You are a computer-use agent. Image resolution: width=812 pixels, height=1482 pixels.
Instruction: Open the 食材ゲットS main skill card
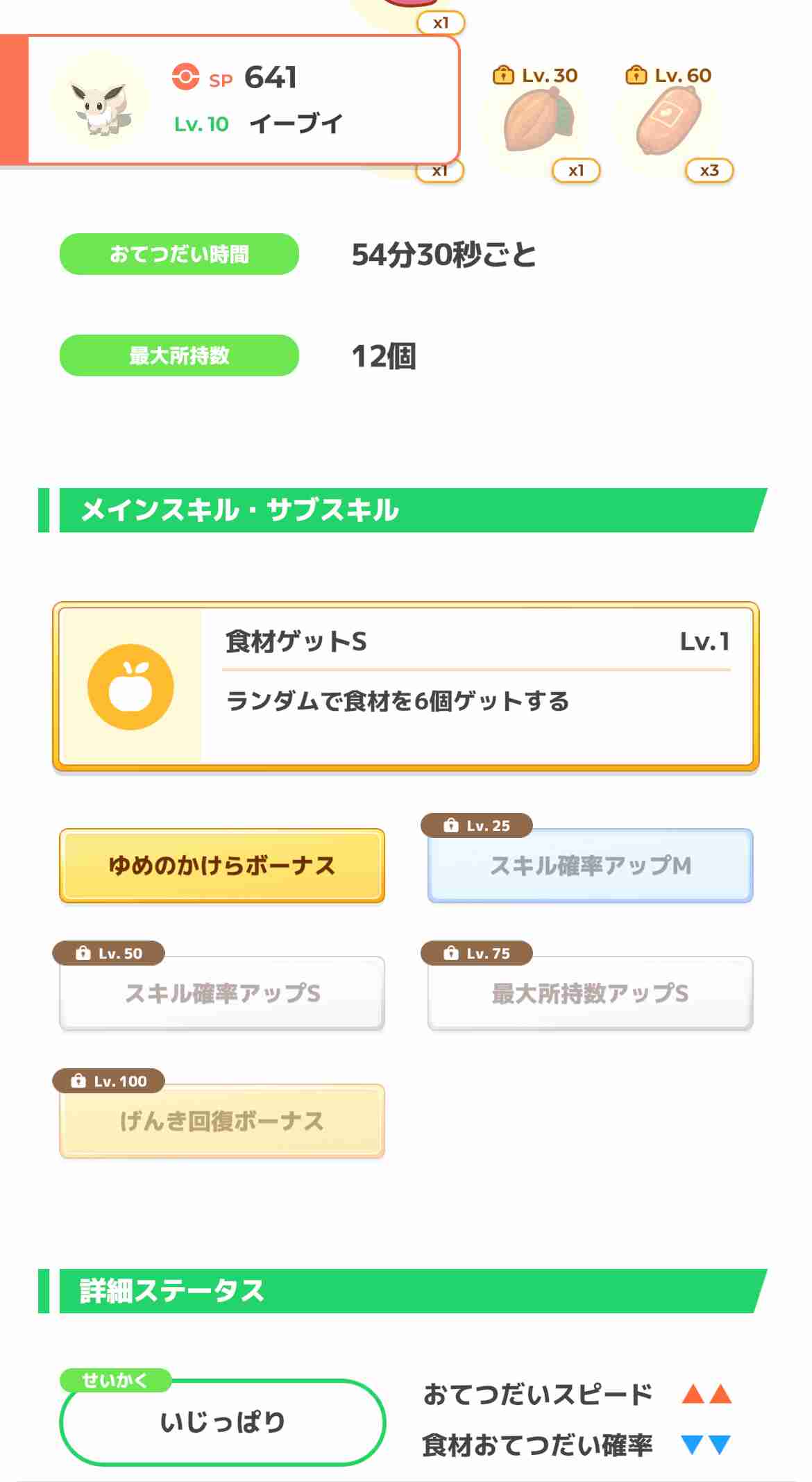406,687
